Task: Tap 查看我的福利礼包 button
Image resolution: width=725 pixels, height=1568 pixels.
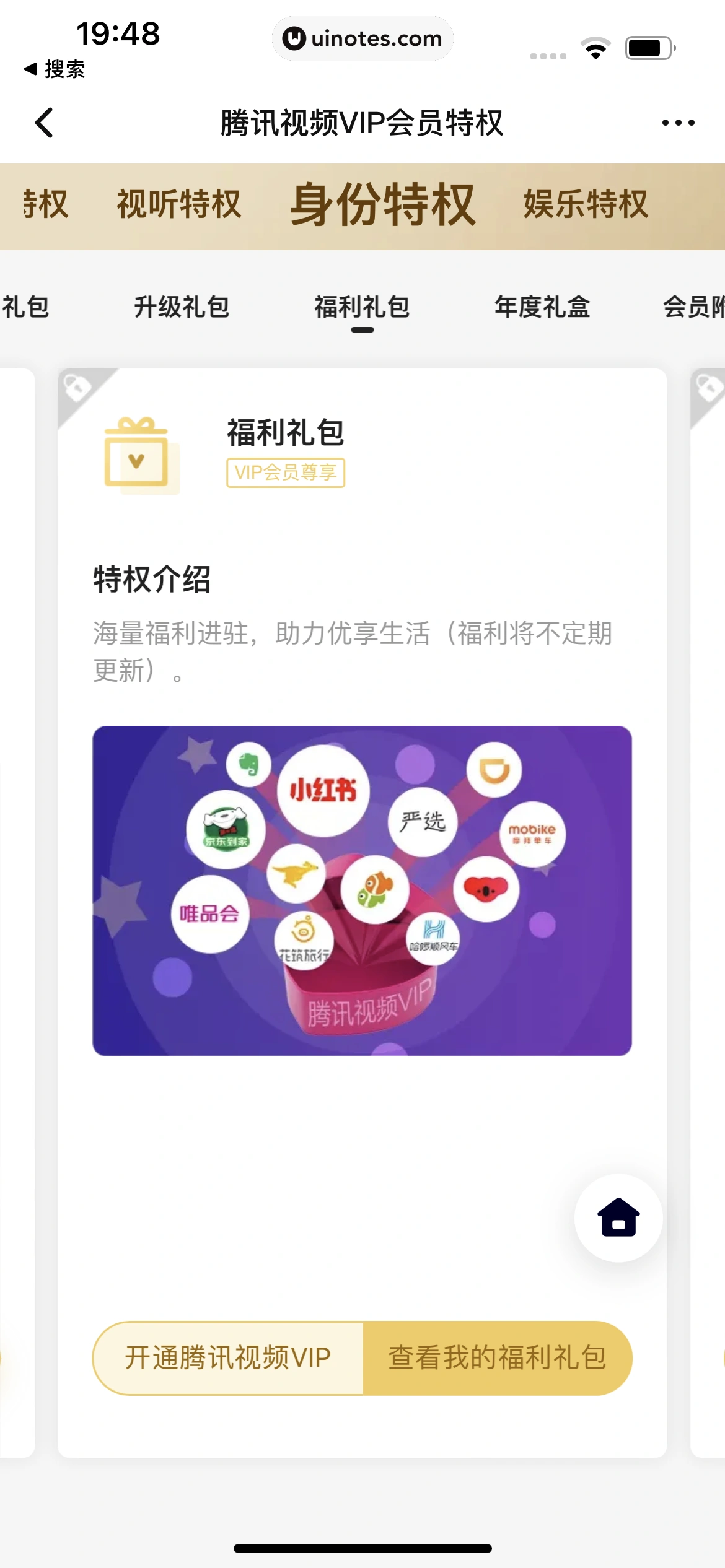Action: (497, 1357)
